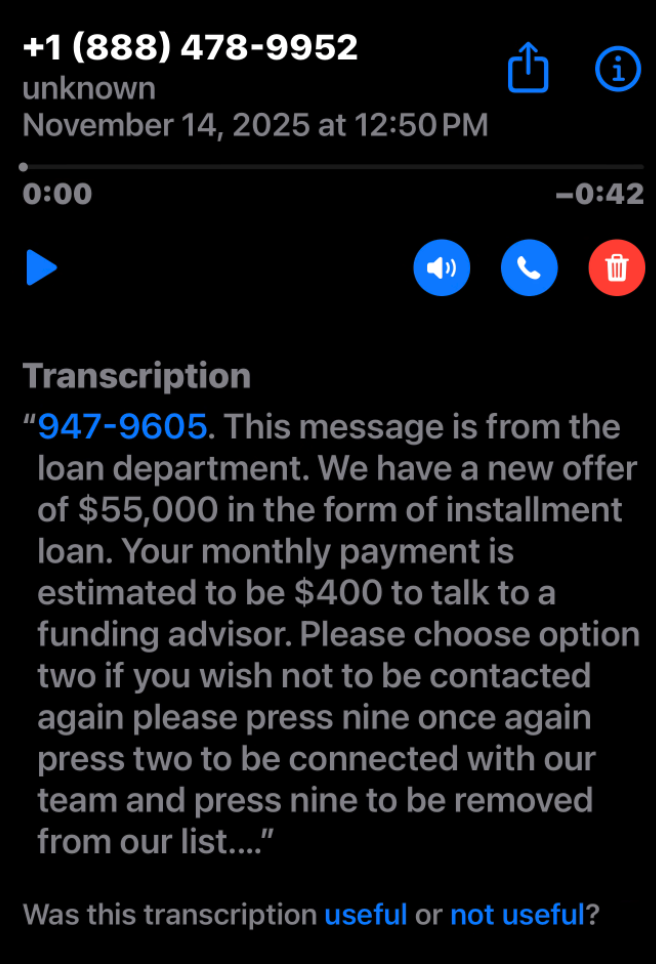Image resolution: width=656 pixels, height=964 pixels.
Task: Share this voicemail
Action: tap(528, 68)
